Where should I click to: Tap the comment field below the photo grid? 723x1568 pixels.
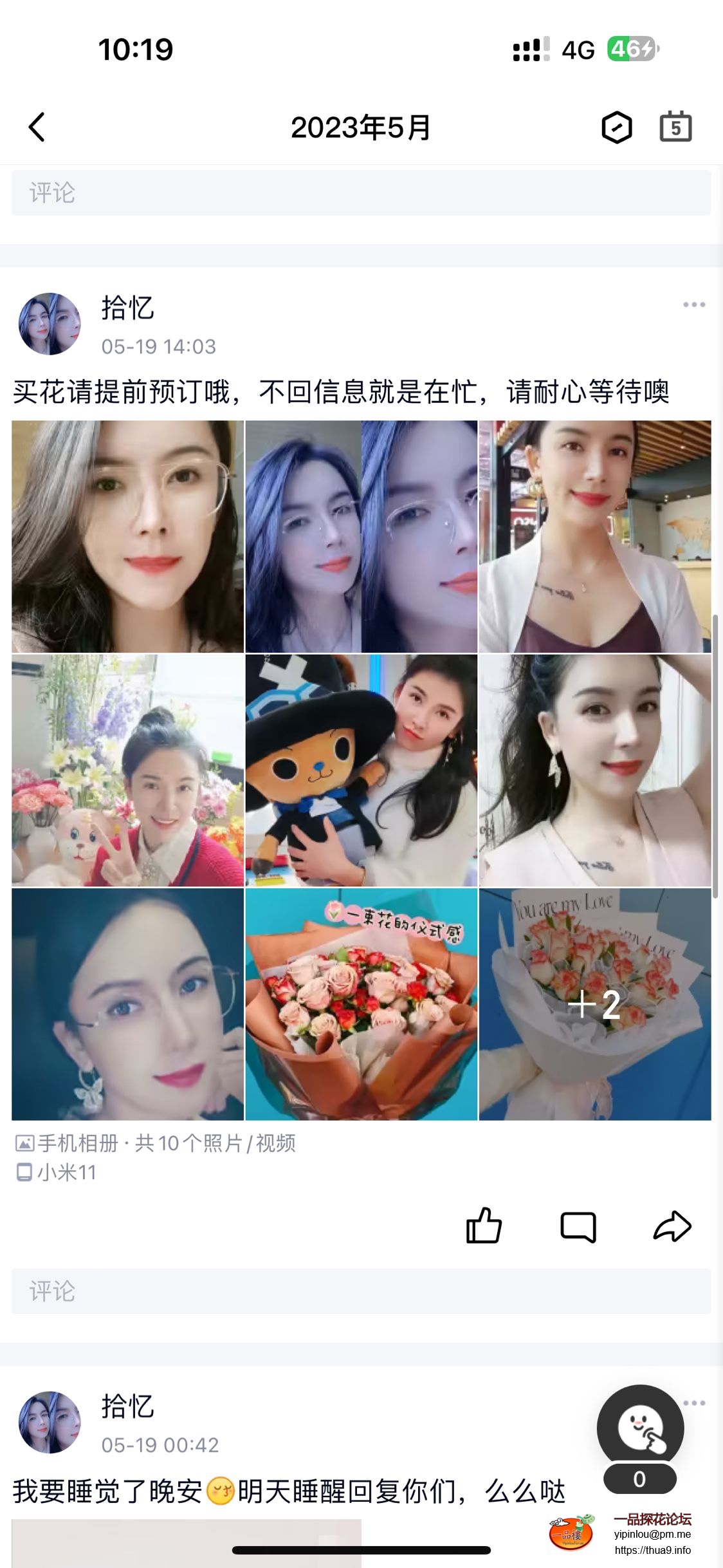[x=361, y=1291]
